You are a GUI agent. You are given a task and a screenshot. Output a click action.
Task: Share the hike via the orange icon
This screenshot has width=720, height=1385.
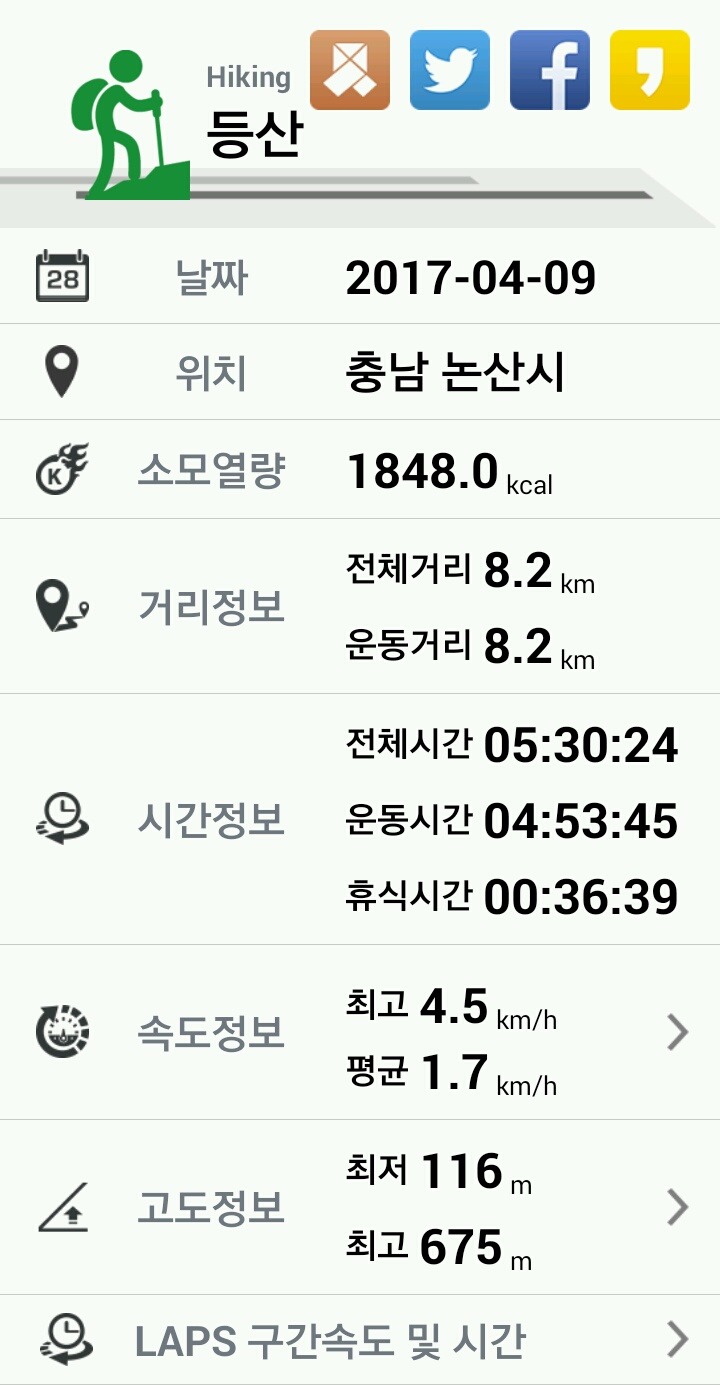[x=349, y=70]
